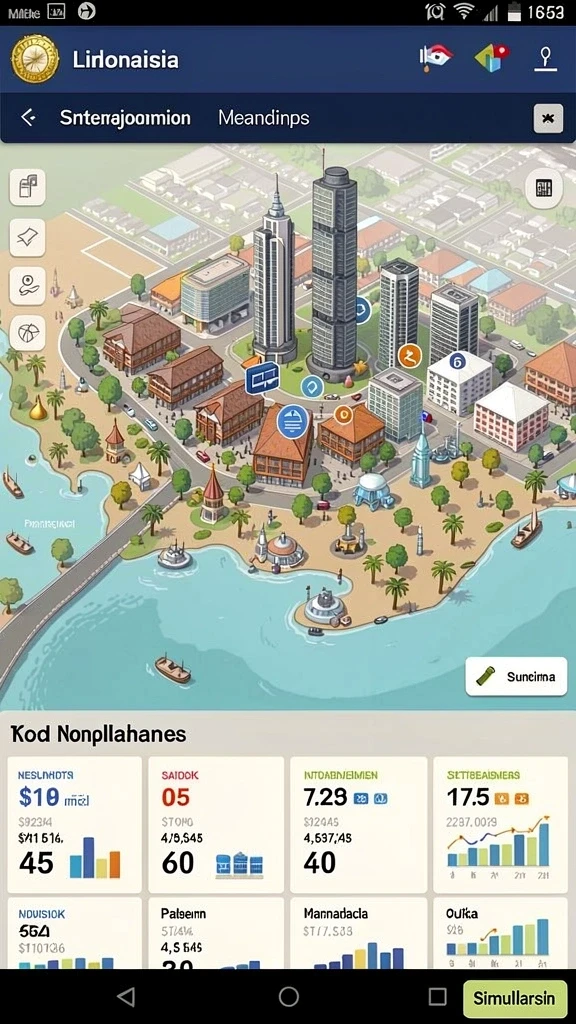The height and width of the screenshot is (1024, 576).
Task: Open the colored cube map icon
Action: [x=492, y=59]
